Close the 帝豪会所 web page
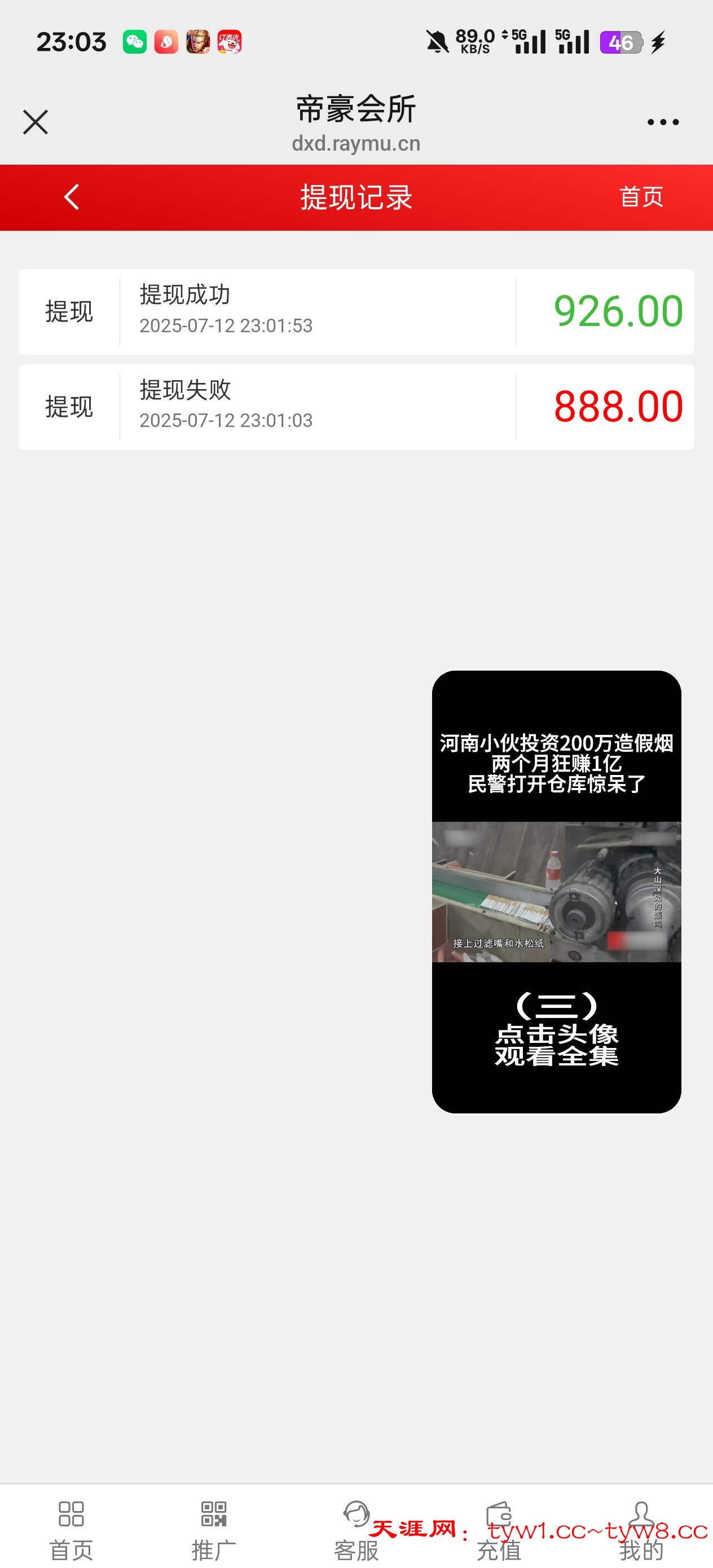713x1568 pixels. pos(36,122)
